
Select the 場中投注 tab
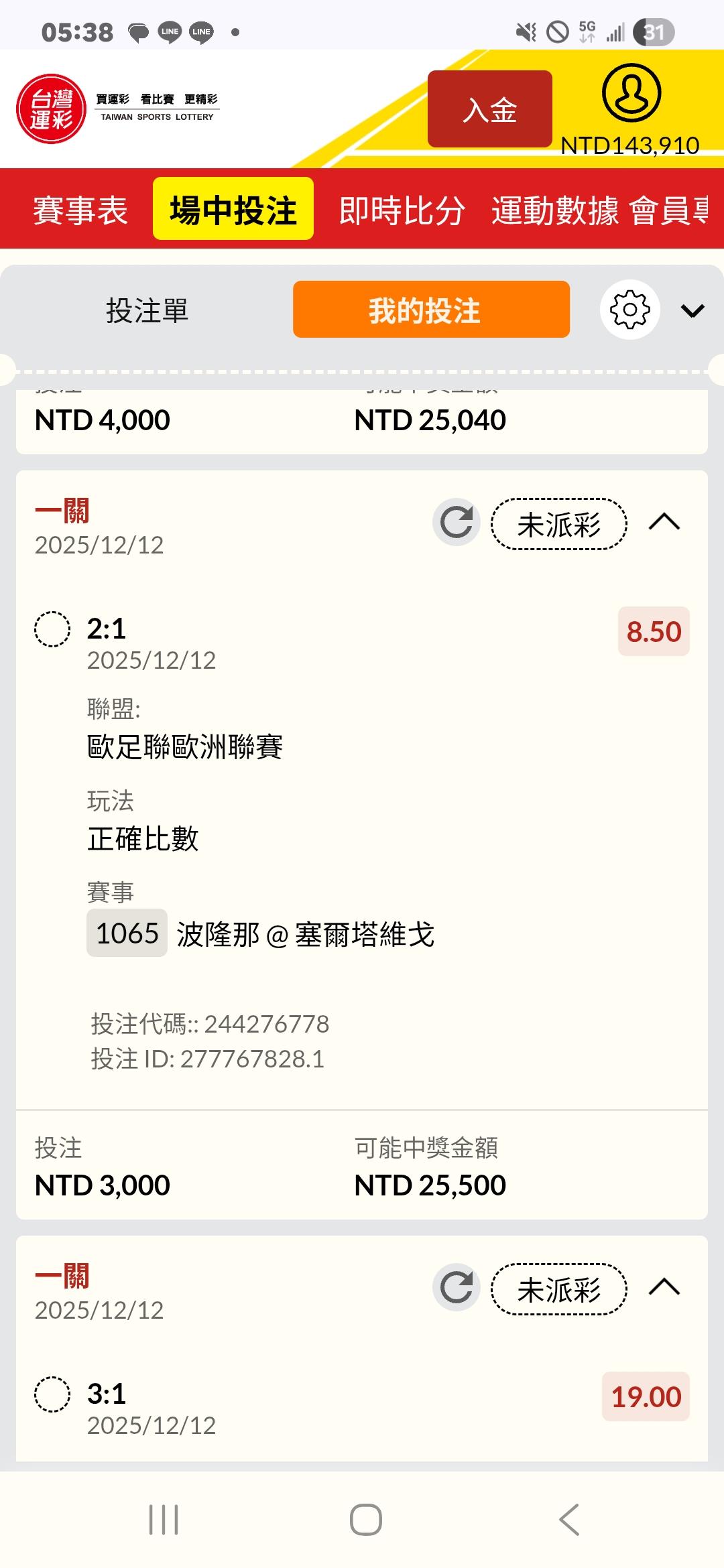tap(233, 209)
